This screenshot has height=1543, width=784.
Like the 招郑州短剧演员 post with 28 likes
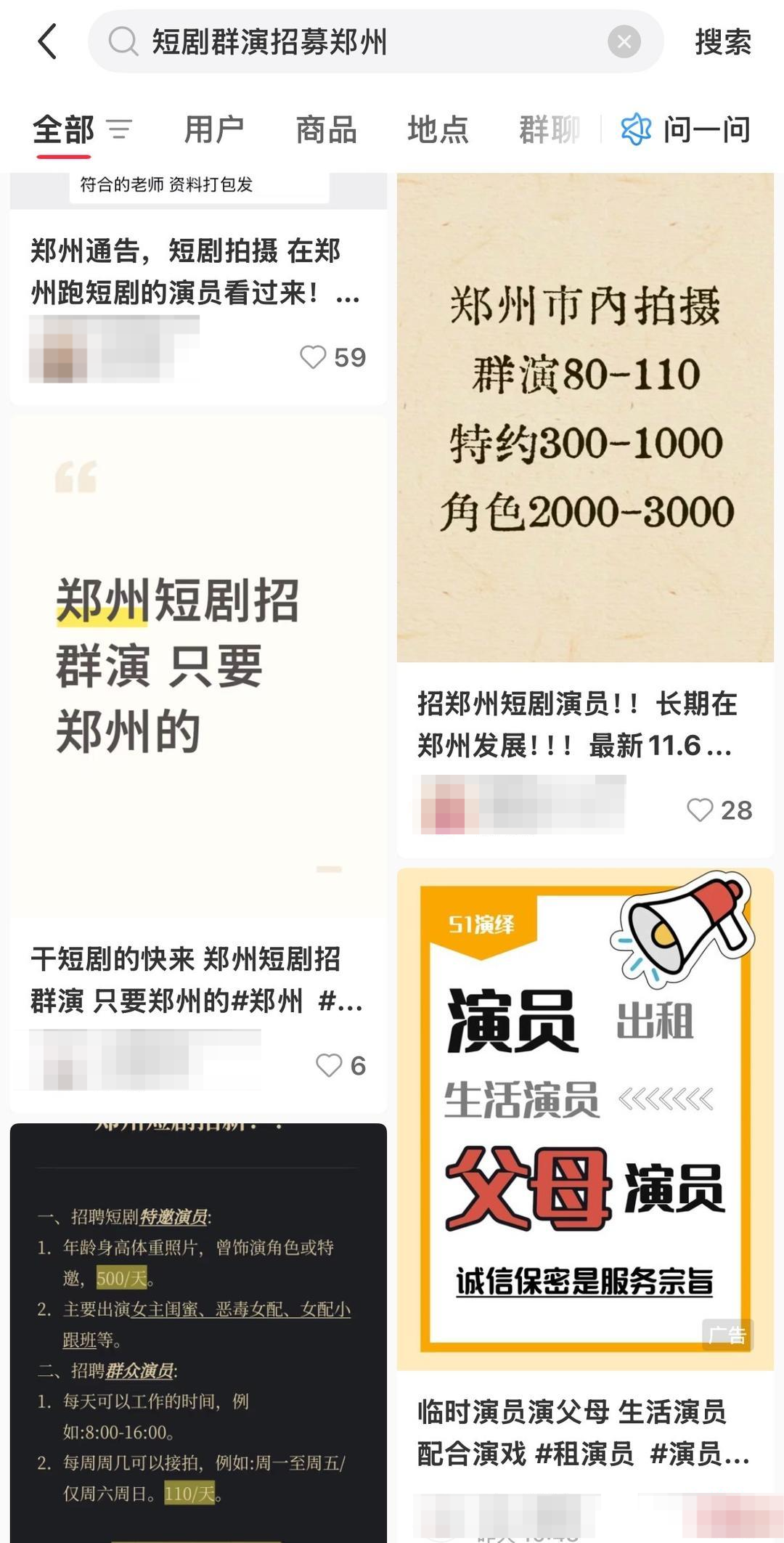click(701, 810)
